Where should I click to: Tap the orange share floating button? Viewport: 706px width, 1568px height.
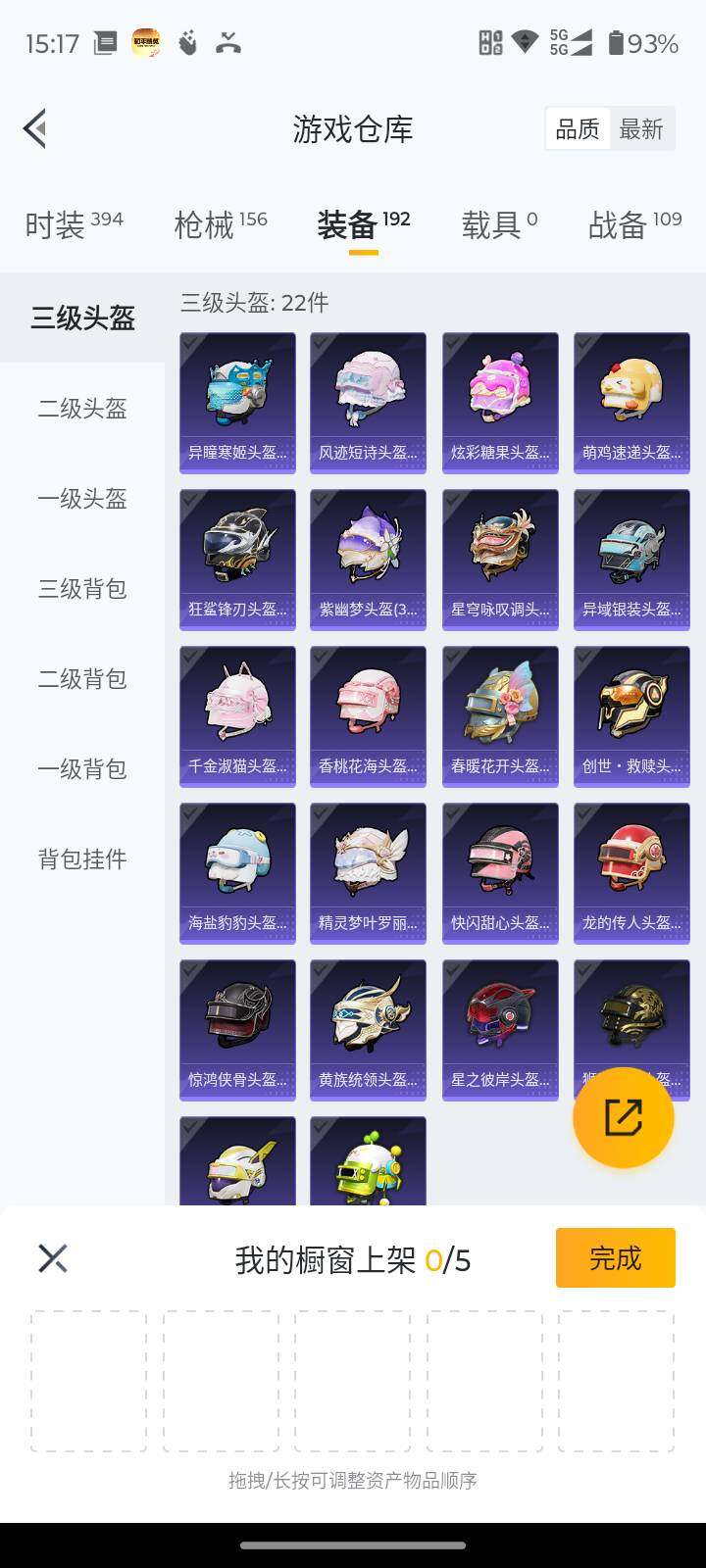click(x=623, y=1117)
